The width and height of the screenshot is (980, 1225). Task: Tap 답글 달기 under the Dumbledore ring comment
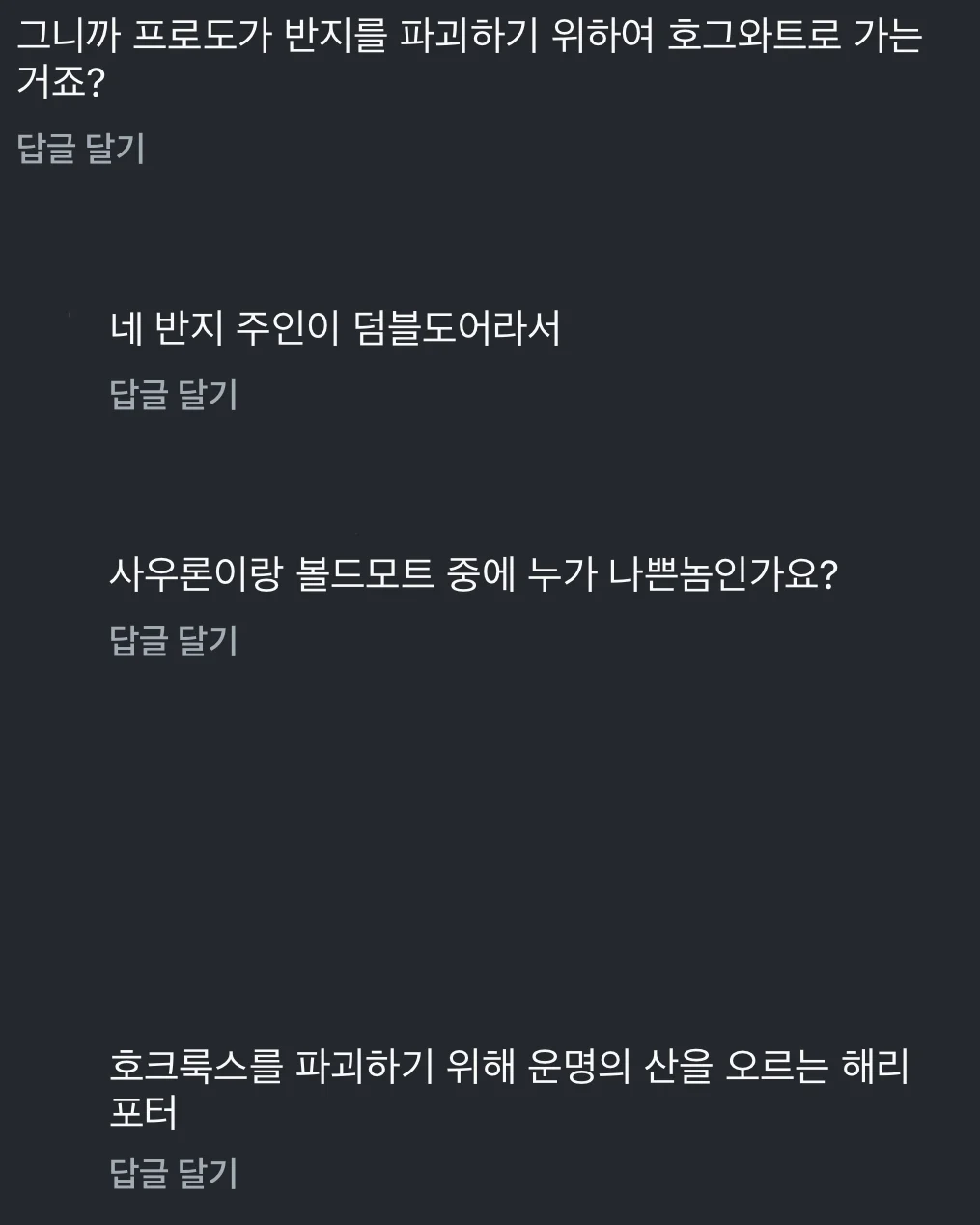(x=174, y=395)
